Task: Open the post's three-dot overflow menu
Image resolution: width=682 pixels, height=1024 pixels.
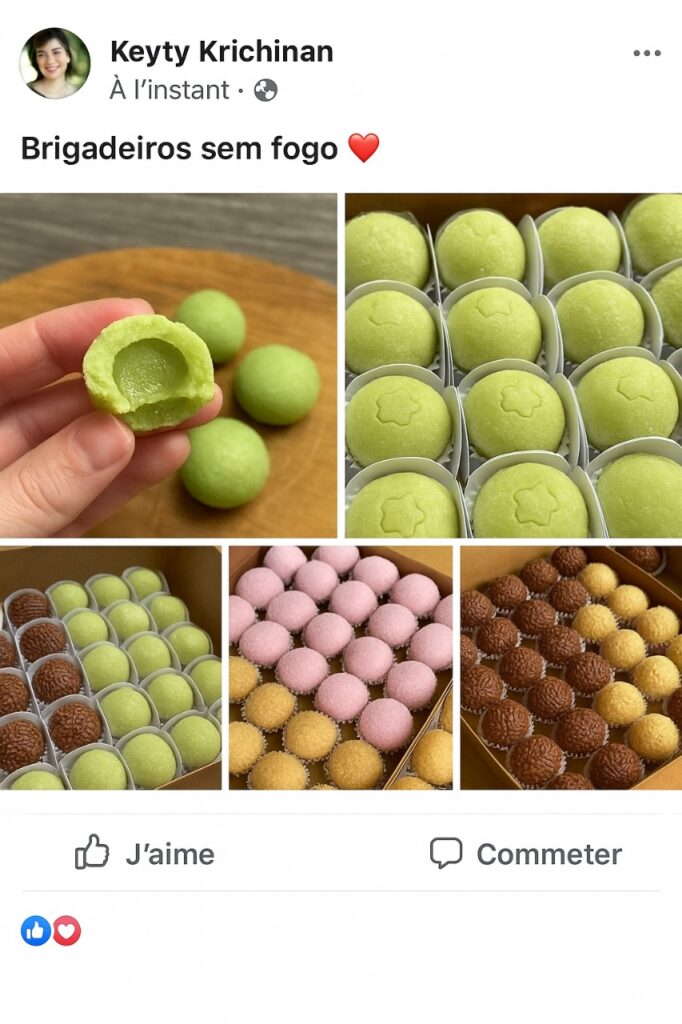Action: [x=647, y=53]
